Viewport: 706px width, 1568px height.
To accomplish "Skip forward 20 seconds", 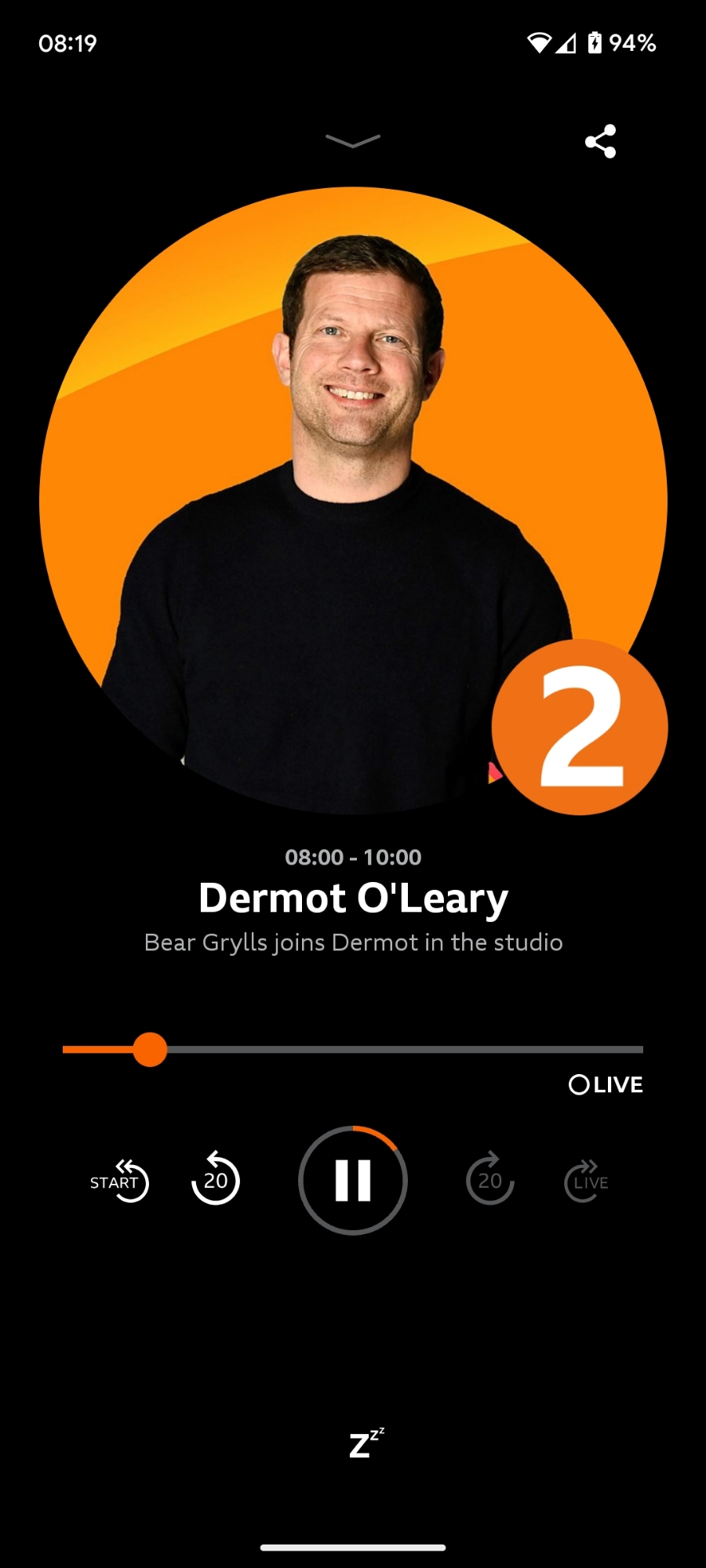I will point(490,1178).
